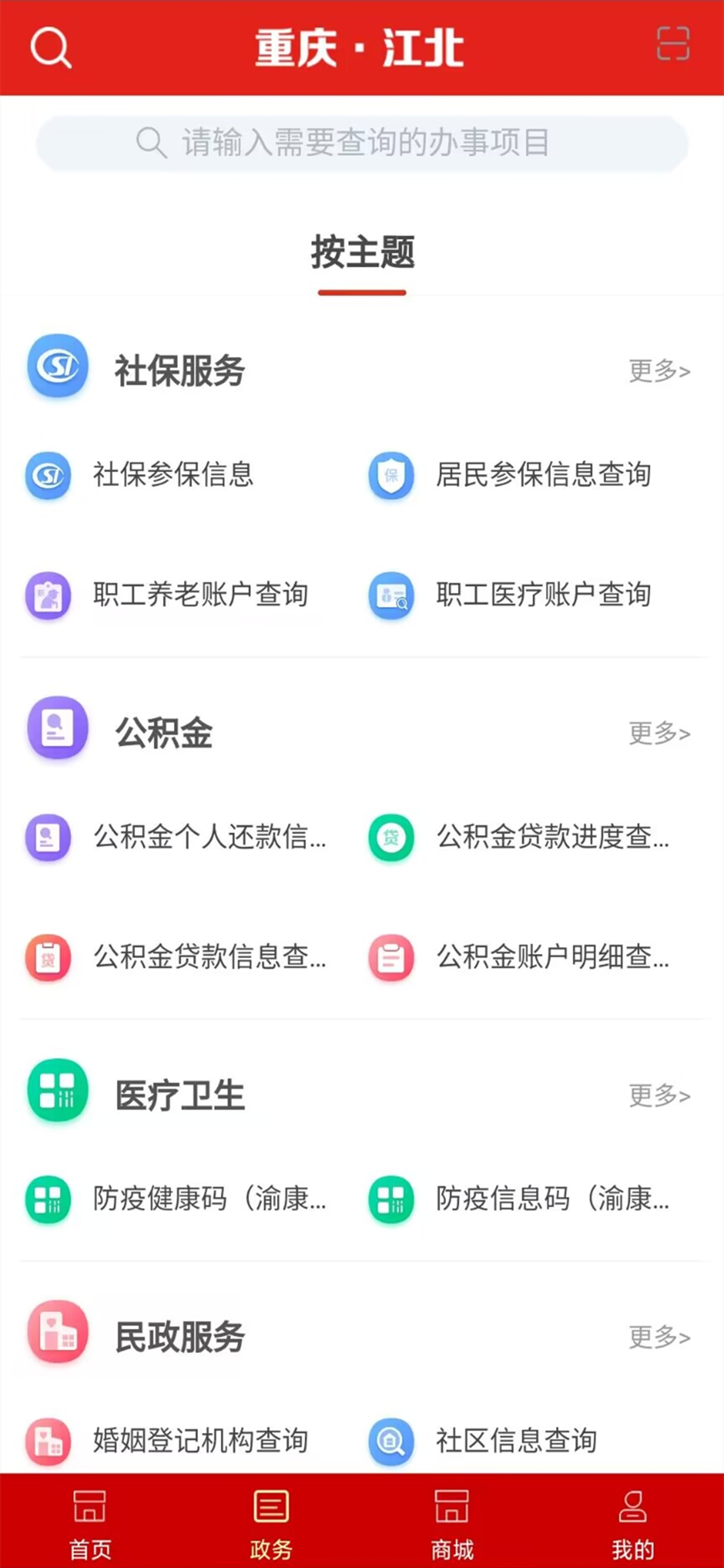Switch to the 首页 tab

click(x=90, y=1522)
